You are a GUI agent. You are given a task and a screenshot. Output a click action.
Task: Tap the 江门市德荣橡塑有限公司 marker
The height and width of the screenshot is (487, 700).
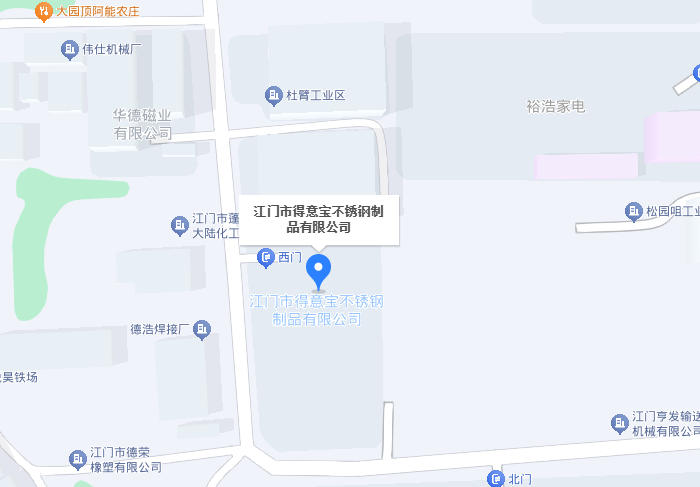[78, 459]
